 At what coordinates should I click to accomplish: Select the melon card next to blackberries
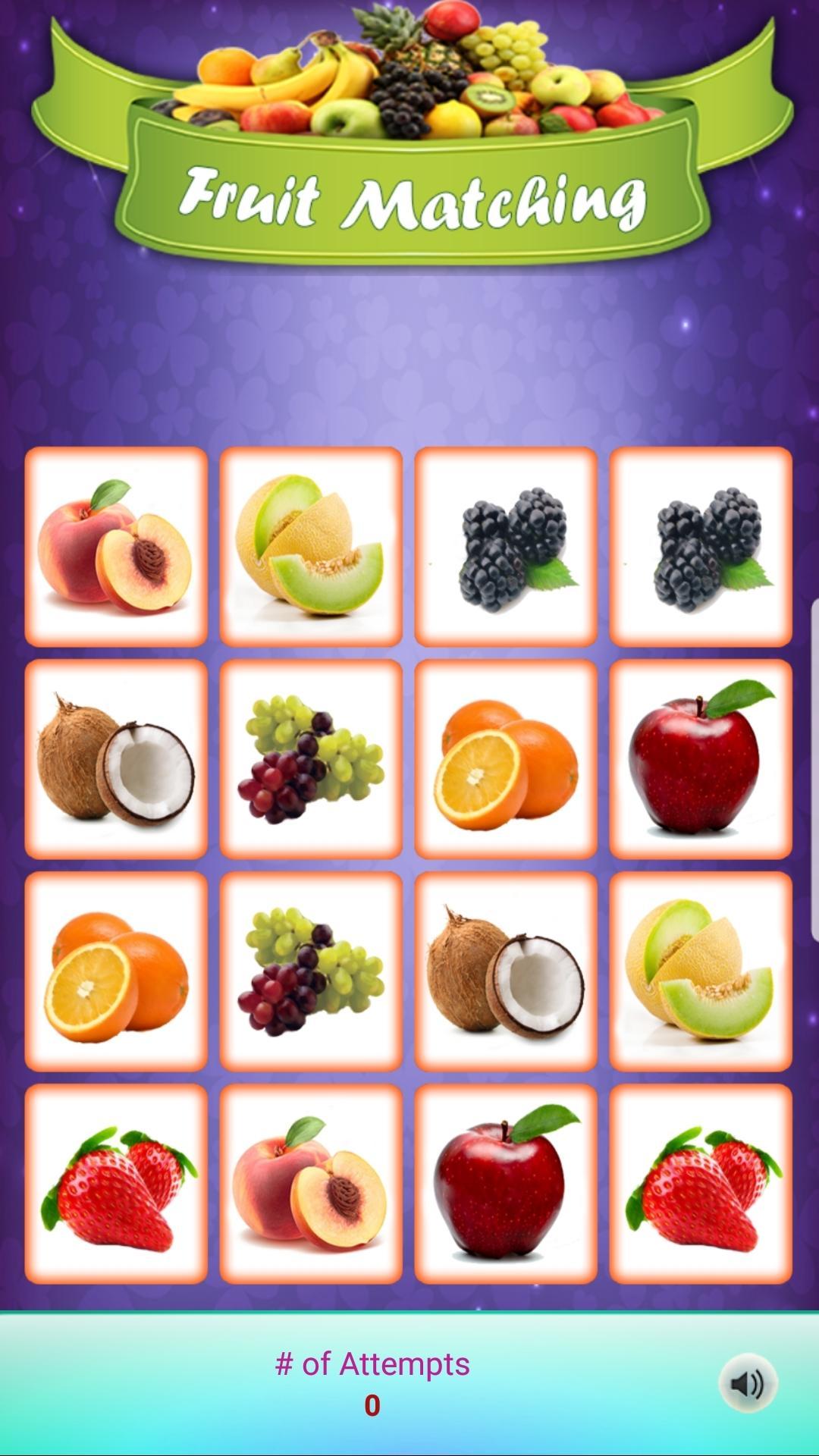311,546
